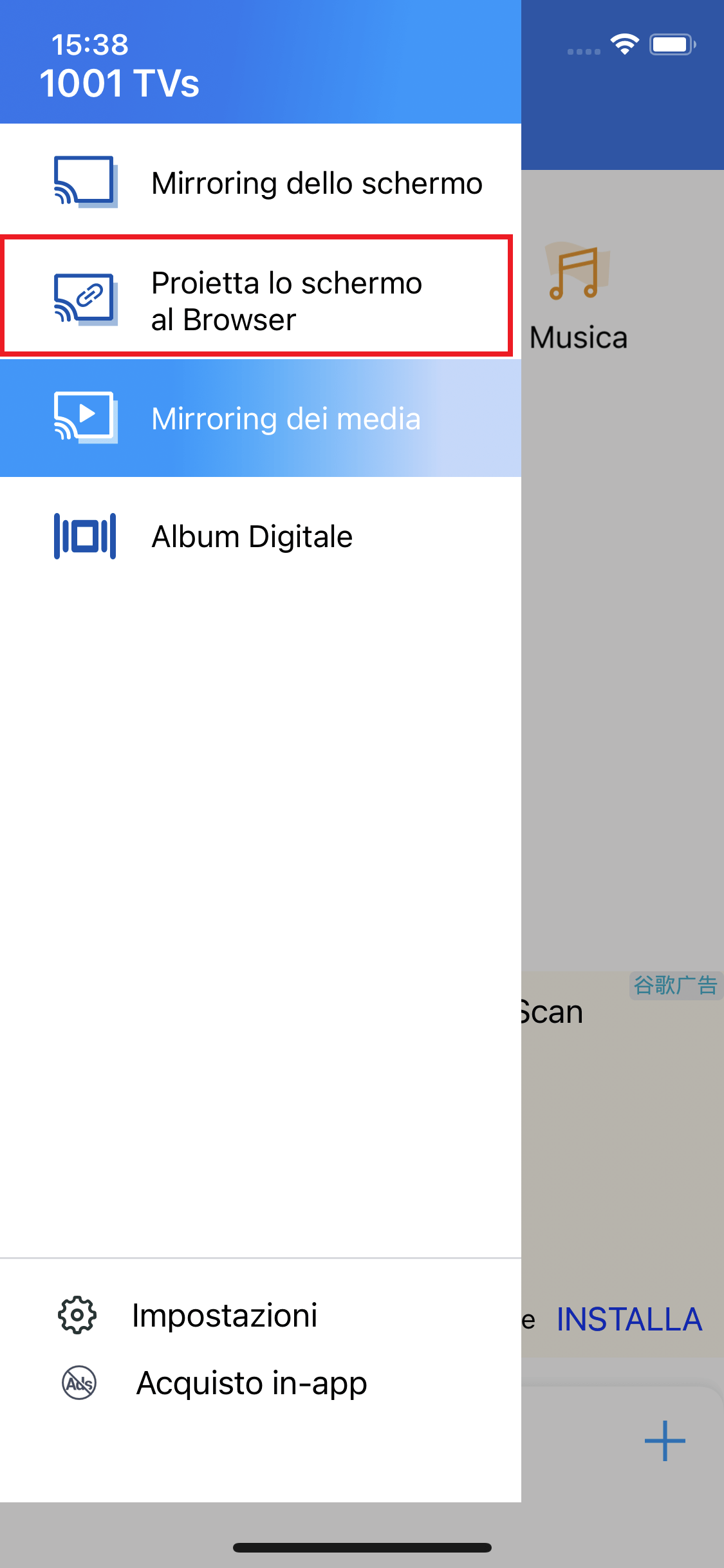Tap the plus add button
724x1568 pixels.
click(665, 1441)
